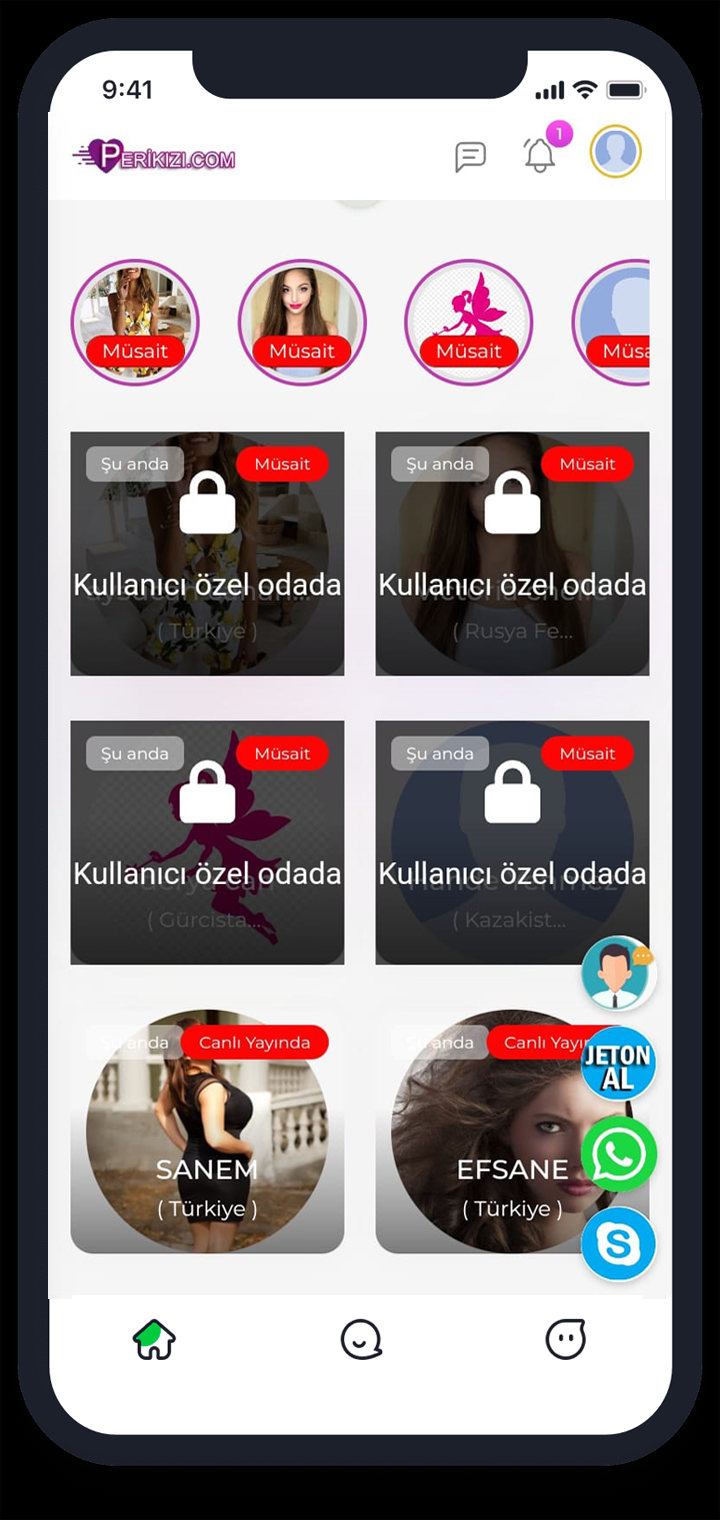
Task: Open the profile avatar in the header
Action: click(615, 152)
